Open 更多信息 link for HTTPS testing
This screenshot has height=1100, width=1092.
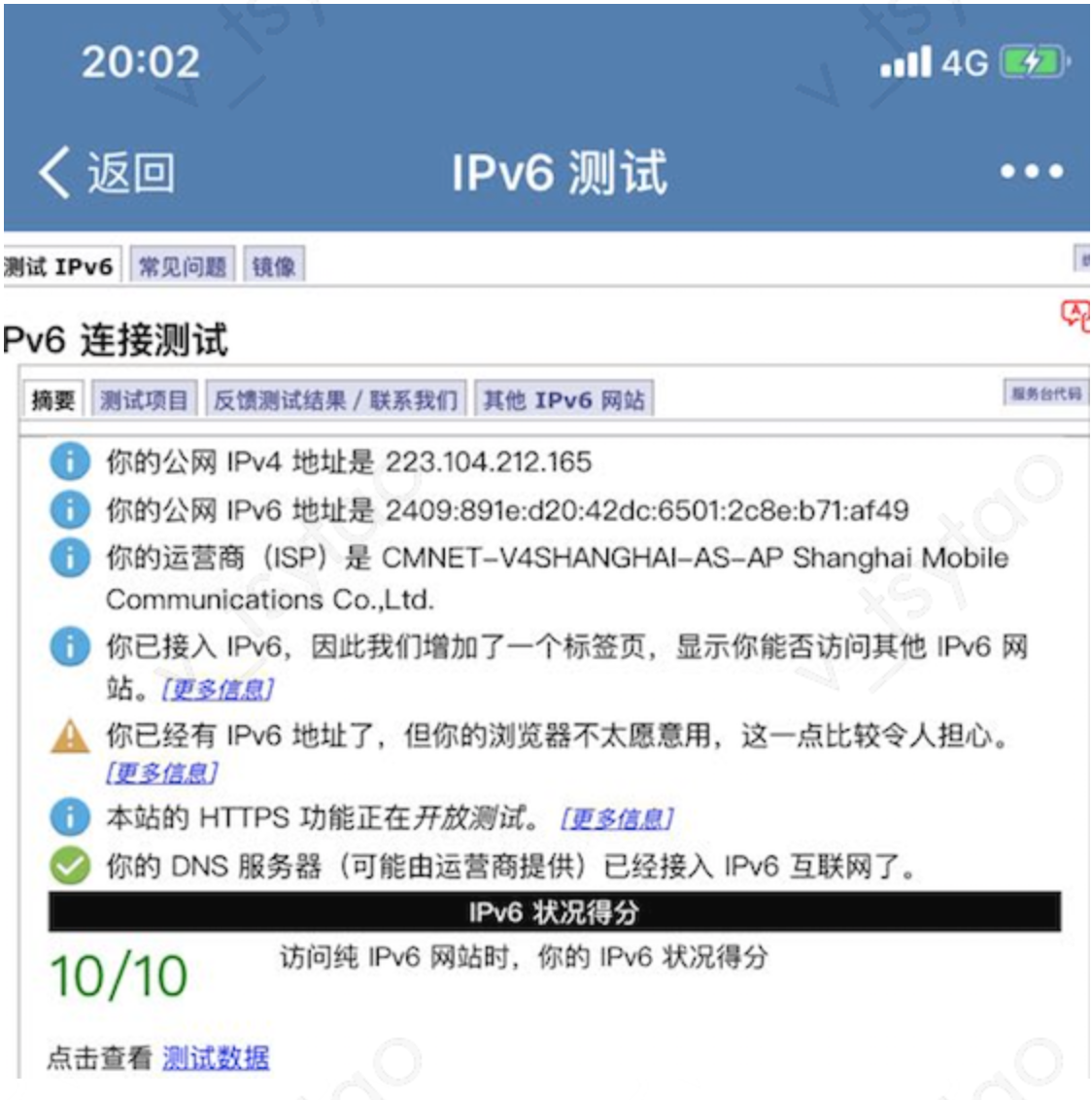pos(617,818)
